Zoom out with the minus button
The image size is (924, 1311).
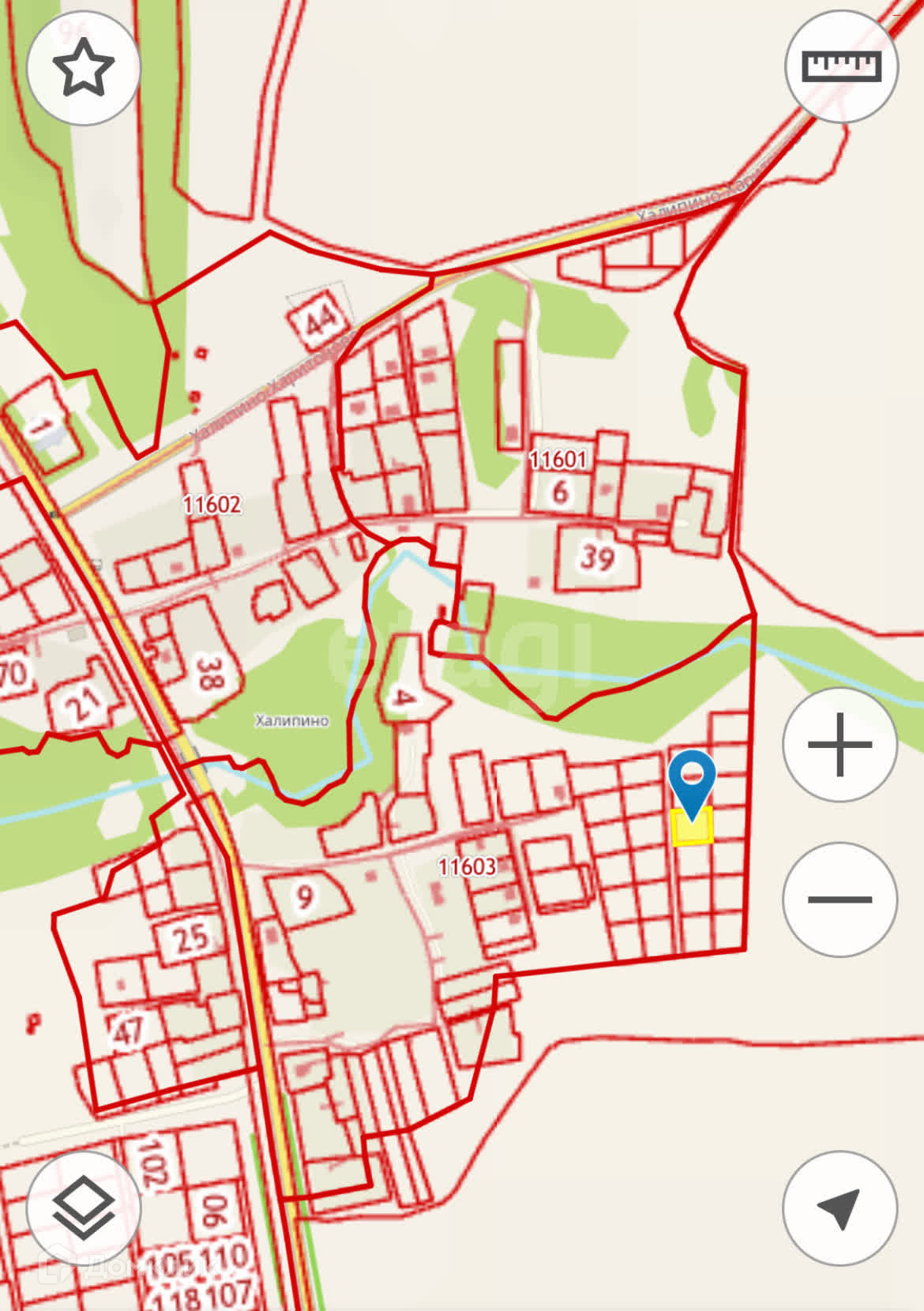coord(839,900)
